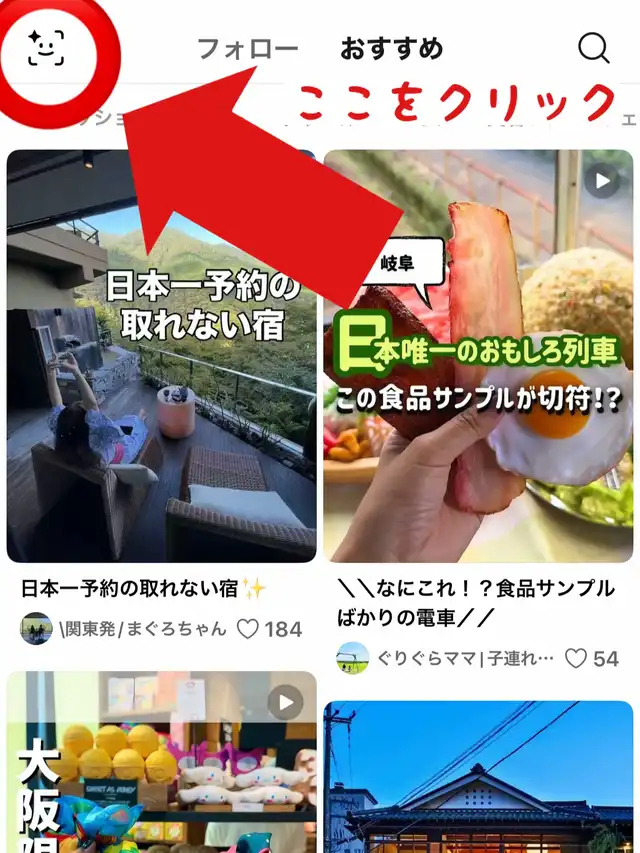
Task: Open the 食品サンプルばかりの電車 post
Action: click(478, 356)
